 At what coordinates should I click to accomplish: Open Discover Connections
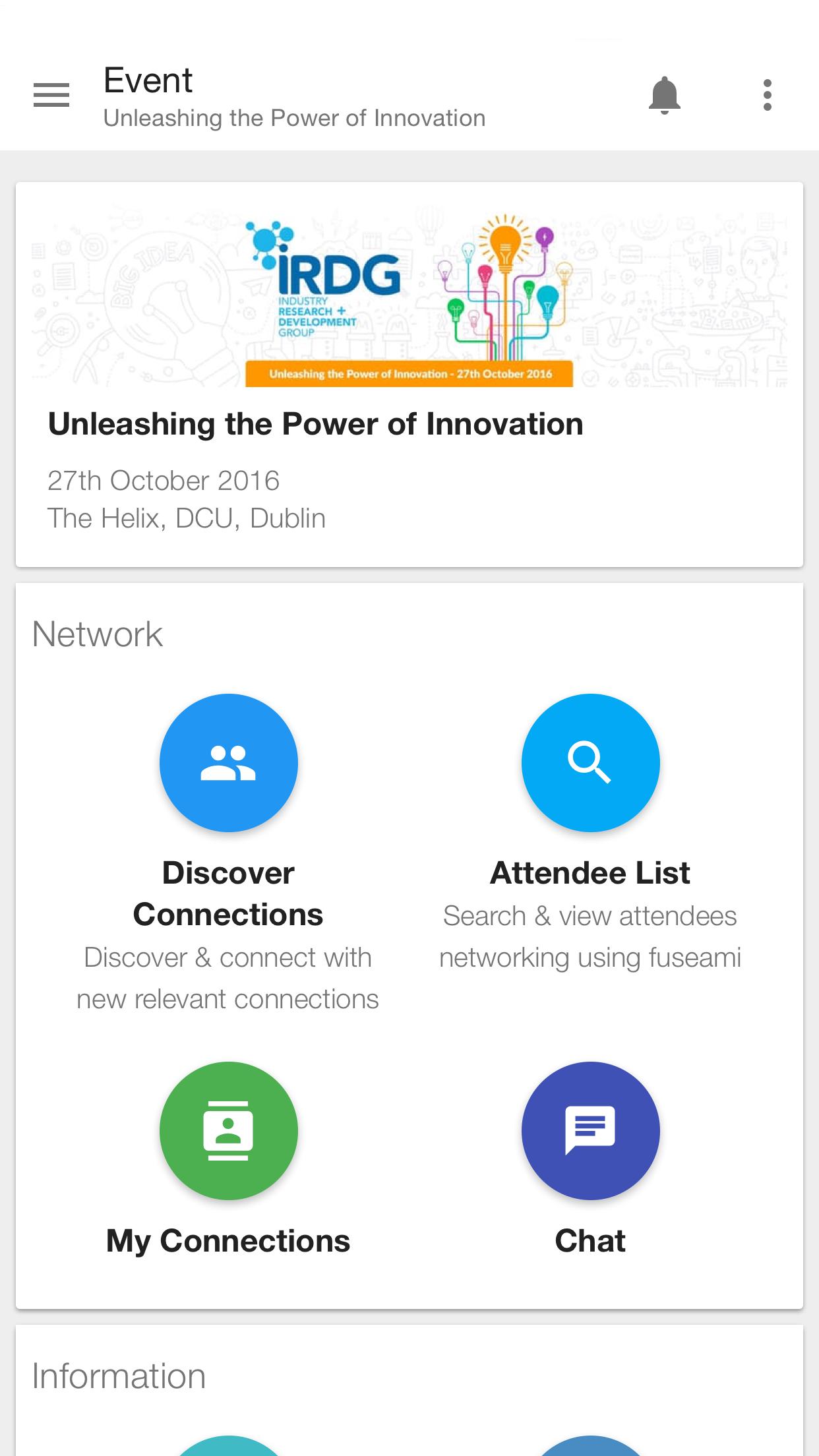pyautogui.click(x=228, y=763)
